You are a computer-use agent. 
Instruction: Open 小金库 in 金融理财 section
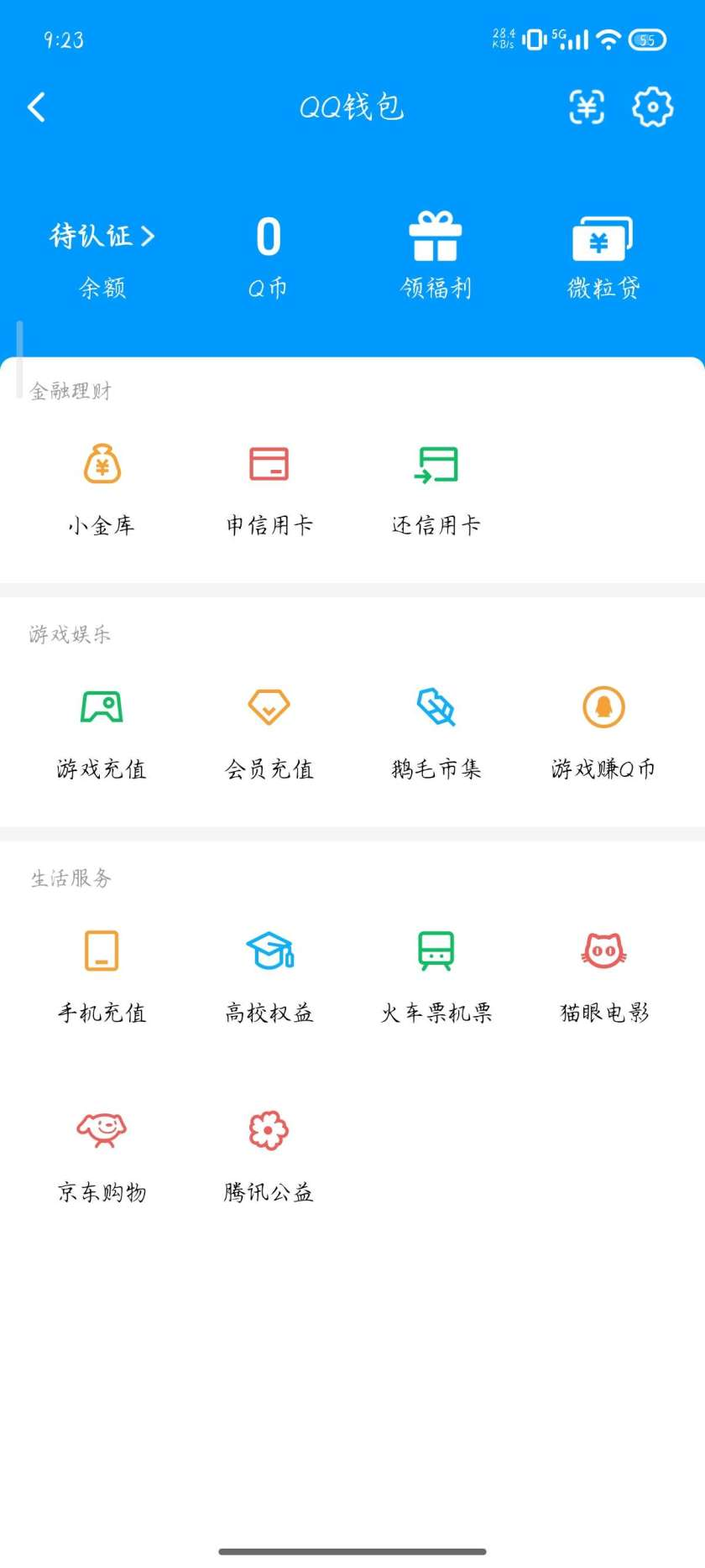102,487
